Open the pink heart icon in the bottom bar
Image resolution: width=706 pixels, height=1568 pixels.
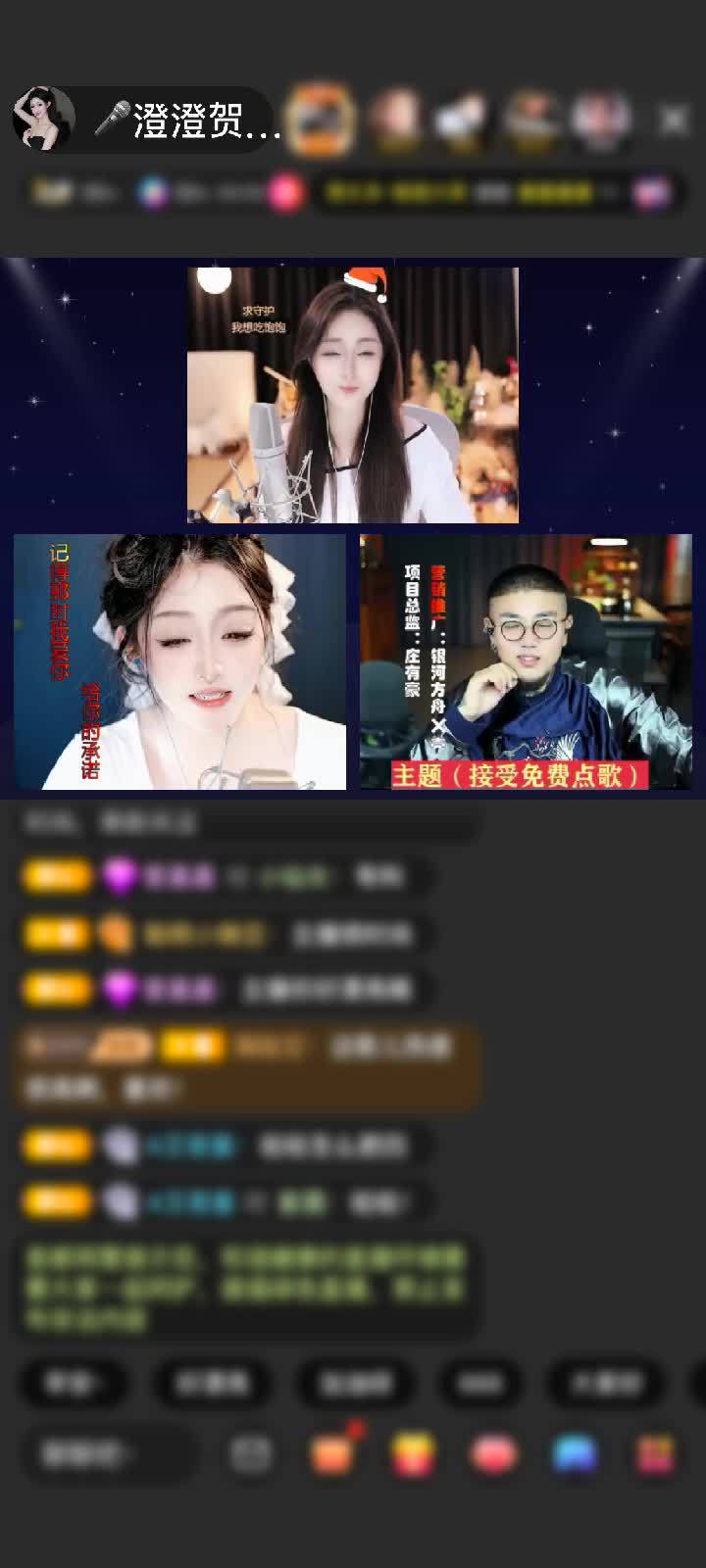tap(493, 1454)
